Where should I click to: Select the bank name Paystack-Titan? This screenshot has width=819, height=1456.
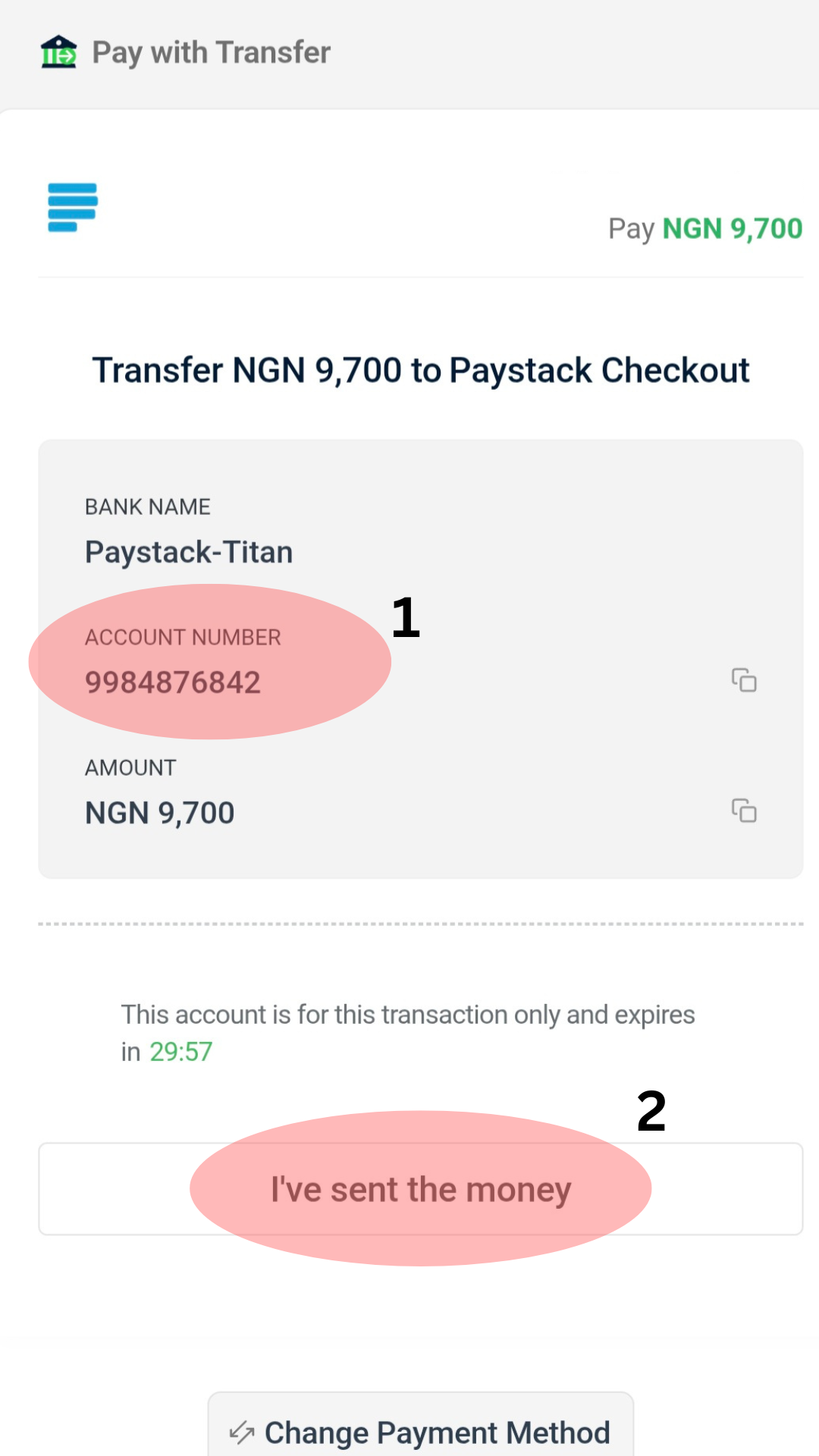pyautogui.click(x=189, y=551)
